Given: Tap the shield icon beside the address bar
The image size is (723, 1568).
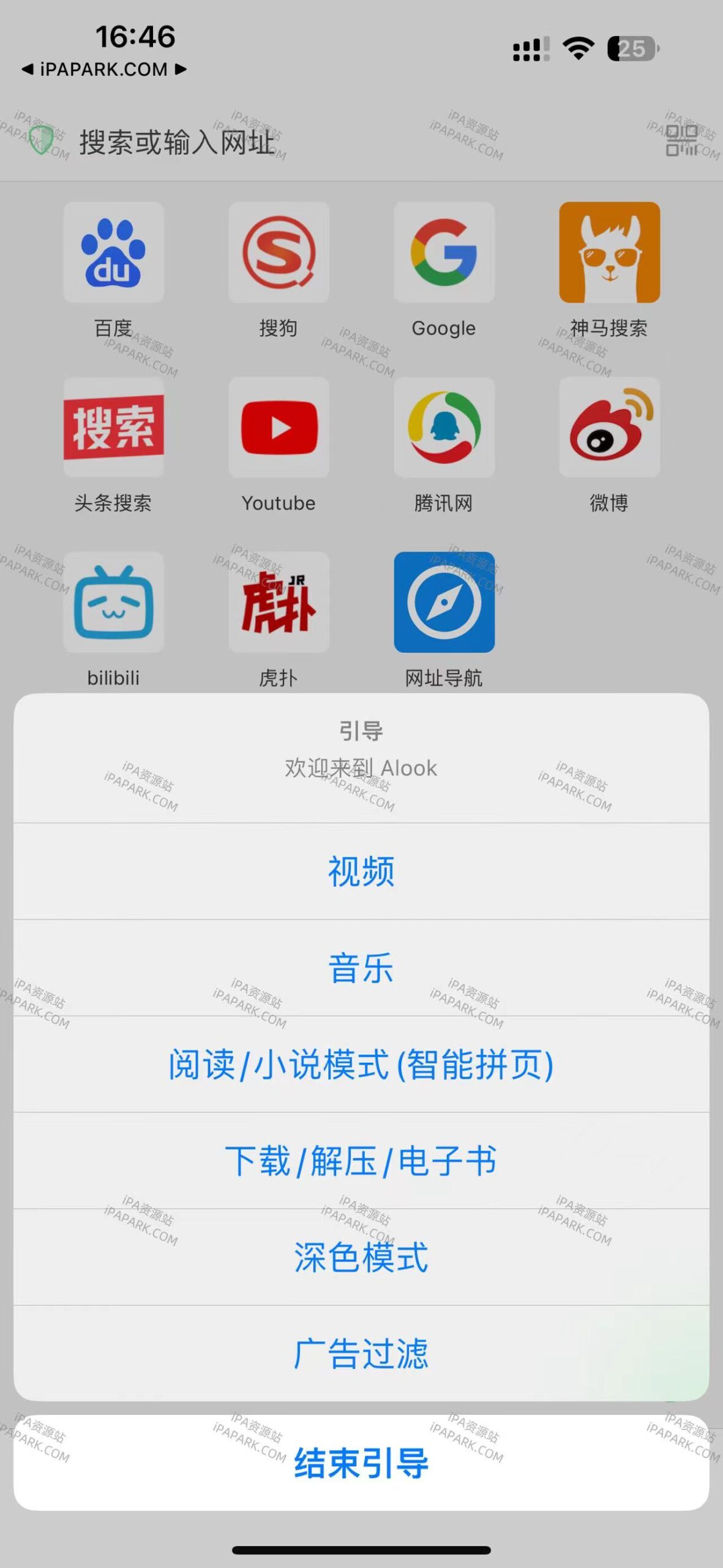Looking at the screenshot, I should pos(39,140).
